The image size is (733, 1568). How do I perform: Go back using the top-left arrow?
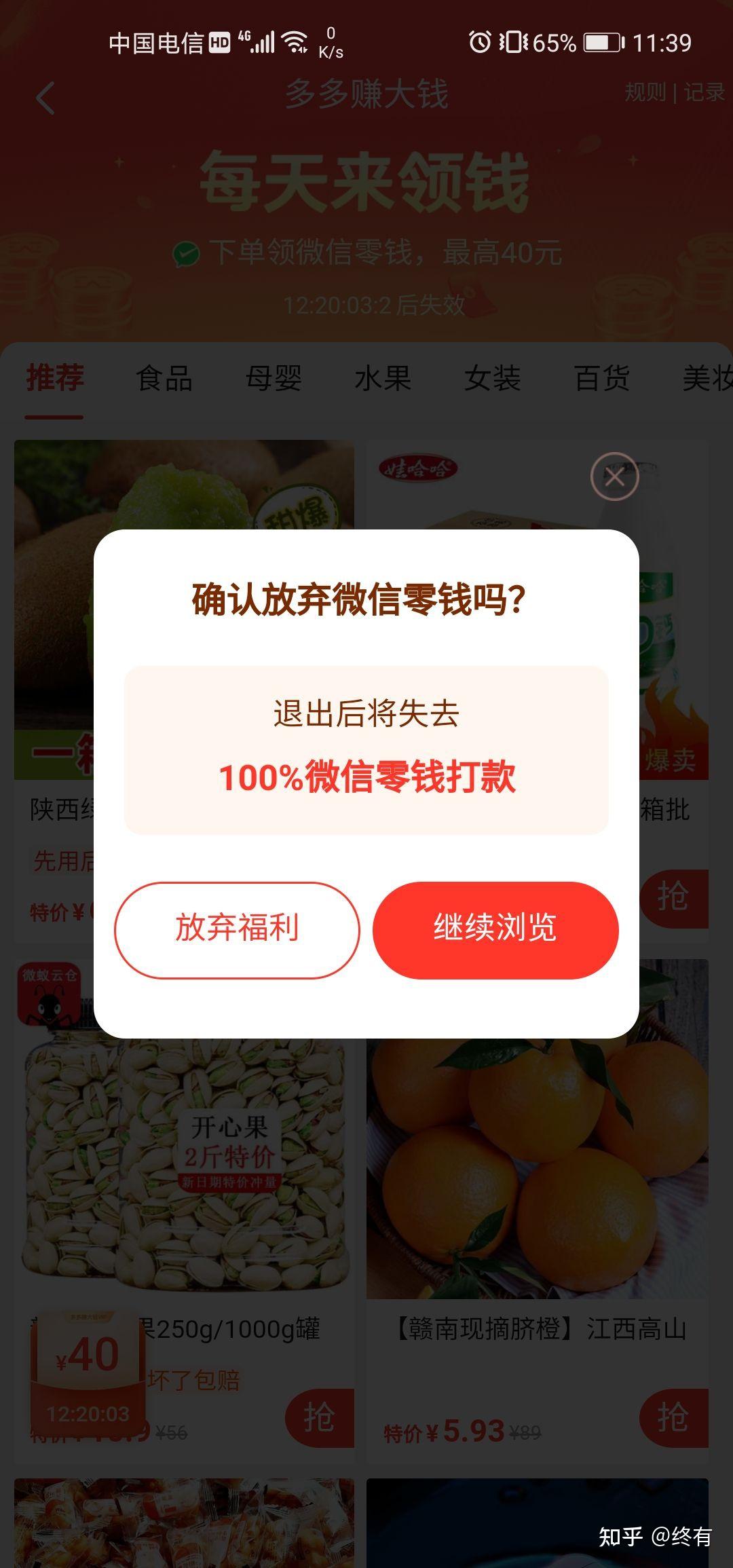[45, 98]
